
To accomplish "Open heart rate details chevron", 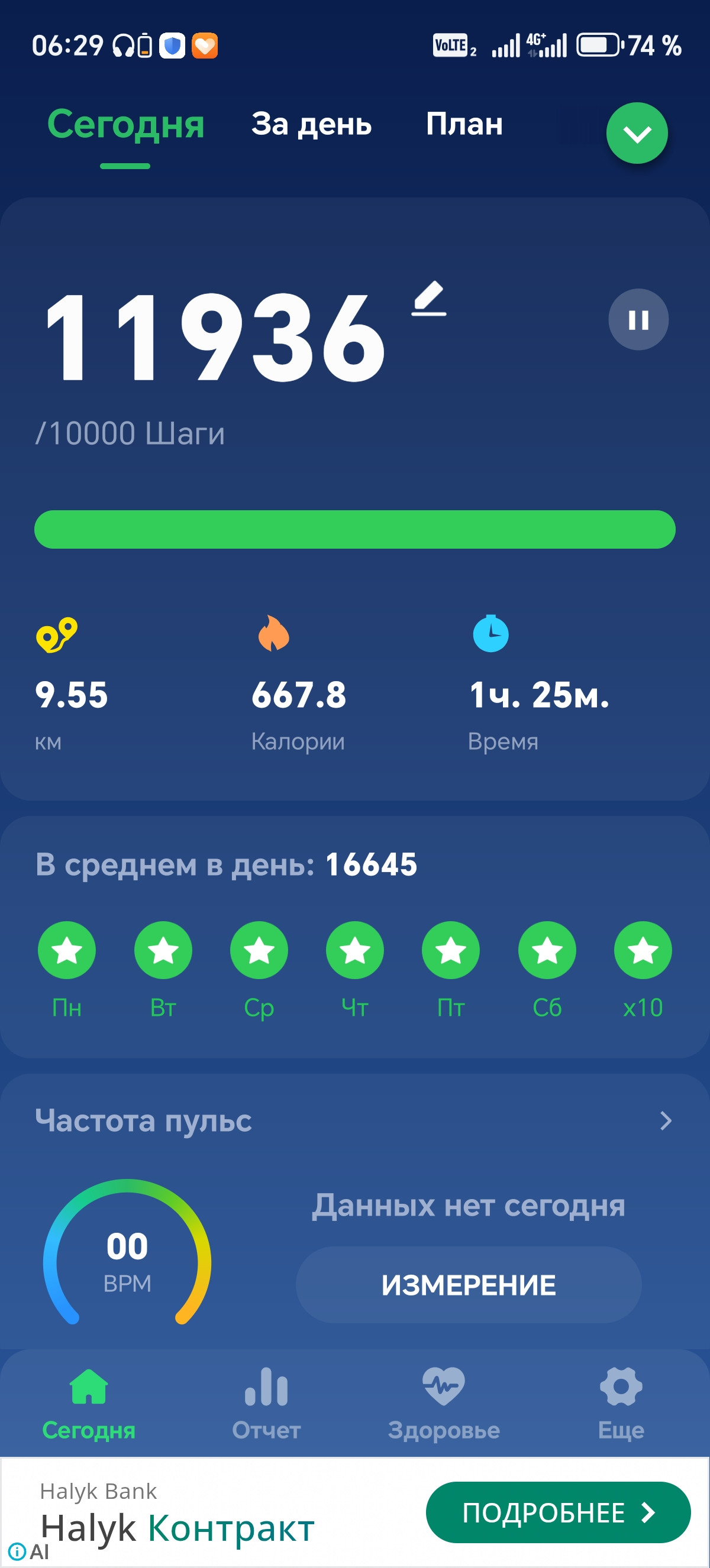I will click(666, 1120).
